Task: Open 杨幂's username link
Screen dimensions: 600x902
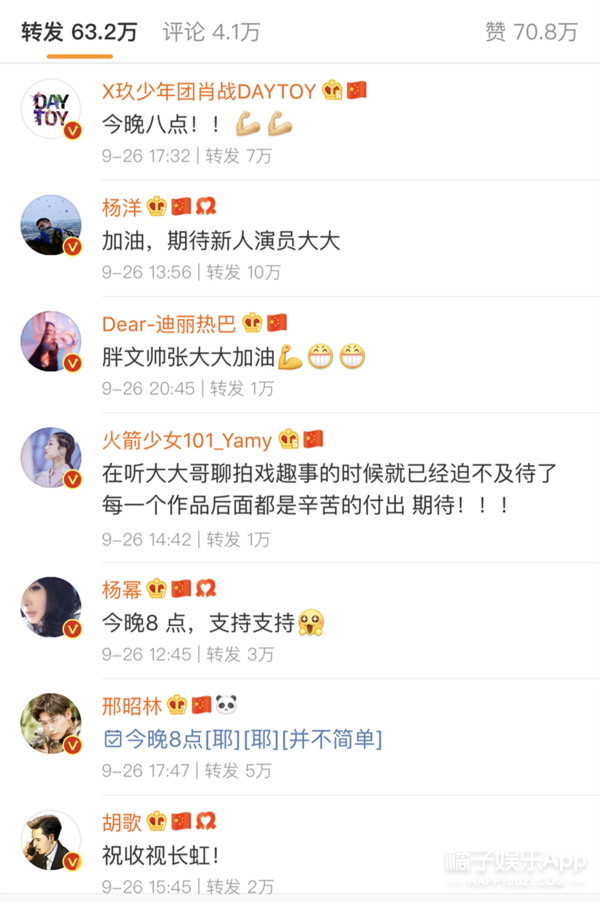Action: click(122, 589)
